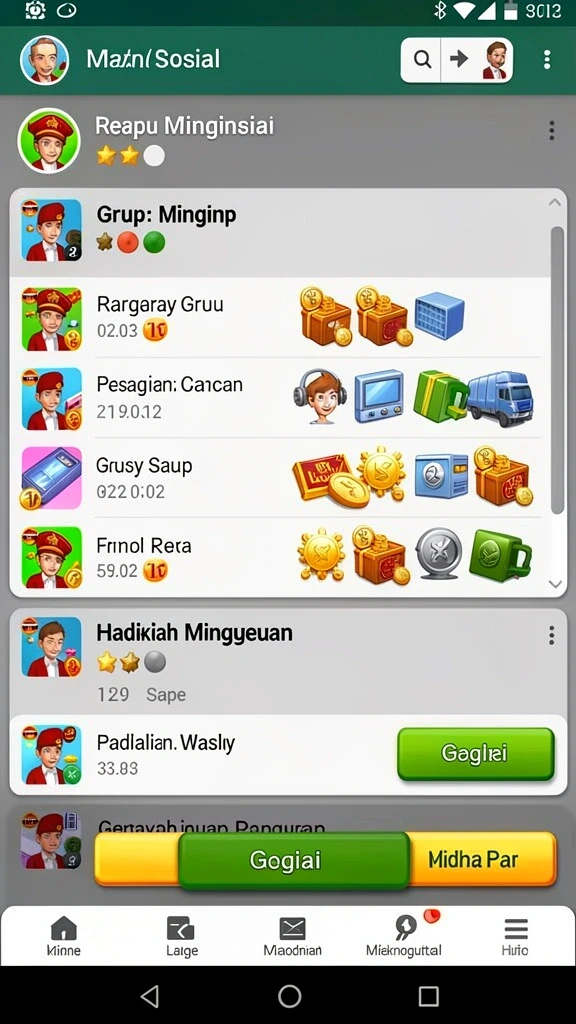Switch to the Laige tab

181,936
